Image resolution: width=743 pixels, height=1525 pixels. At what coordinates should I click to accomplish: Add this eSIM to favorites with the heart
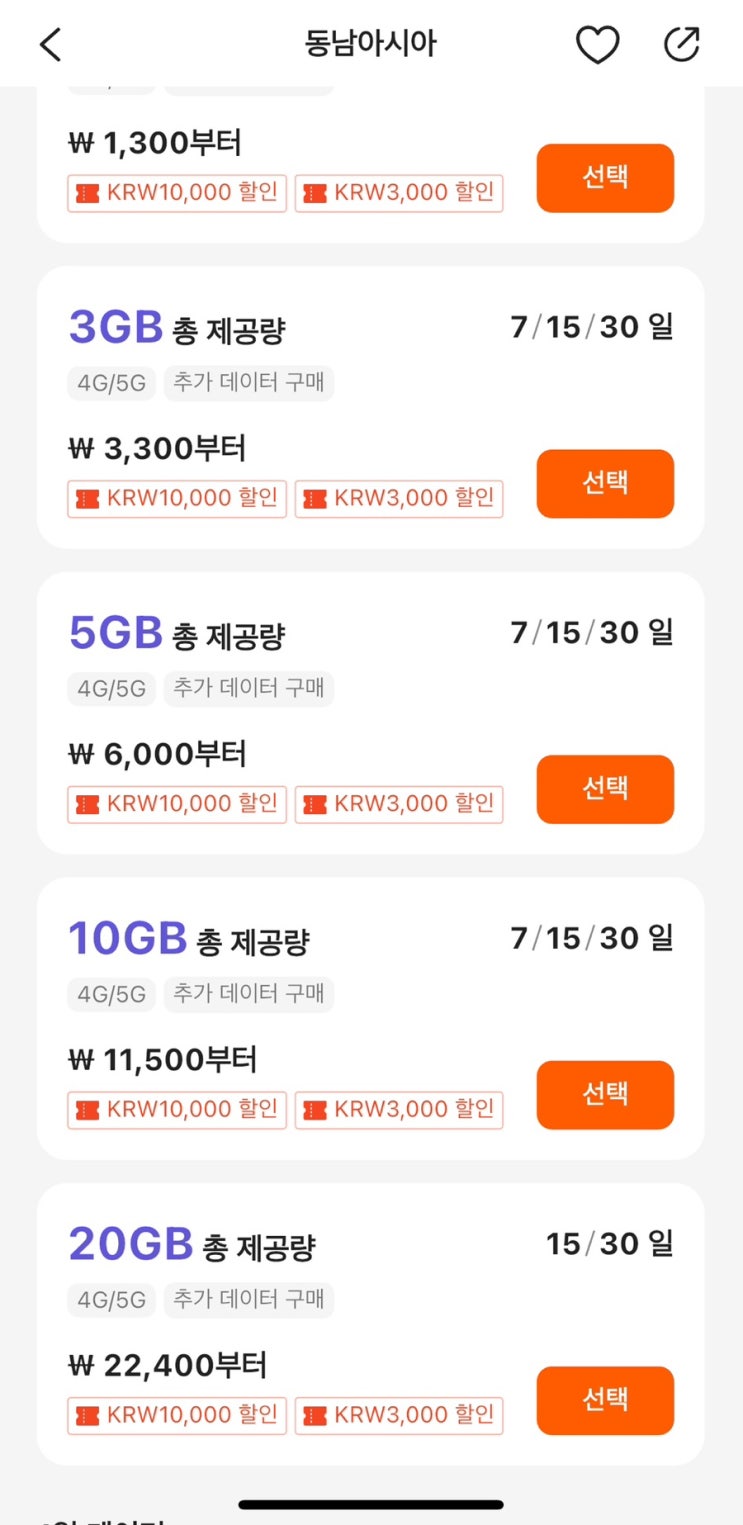597,45
